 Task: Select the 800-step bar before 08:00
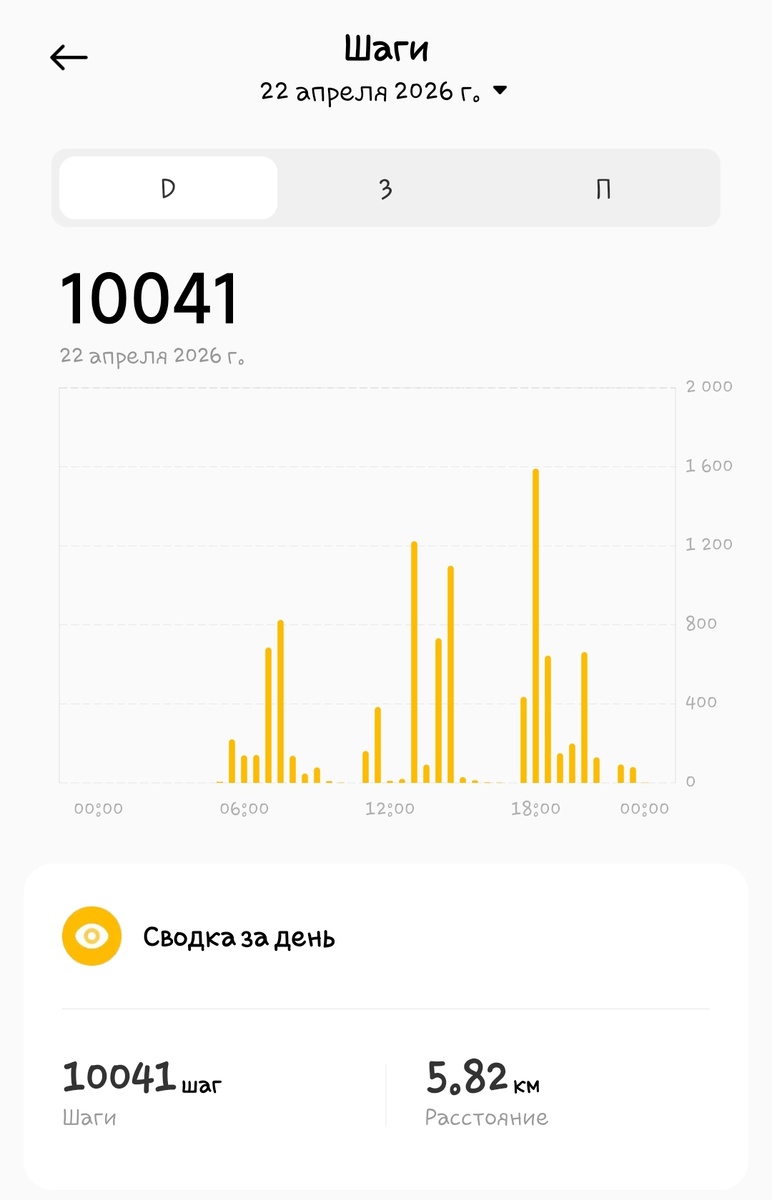(281, 700)
